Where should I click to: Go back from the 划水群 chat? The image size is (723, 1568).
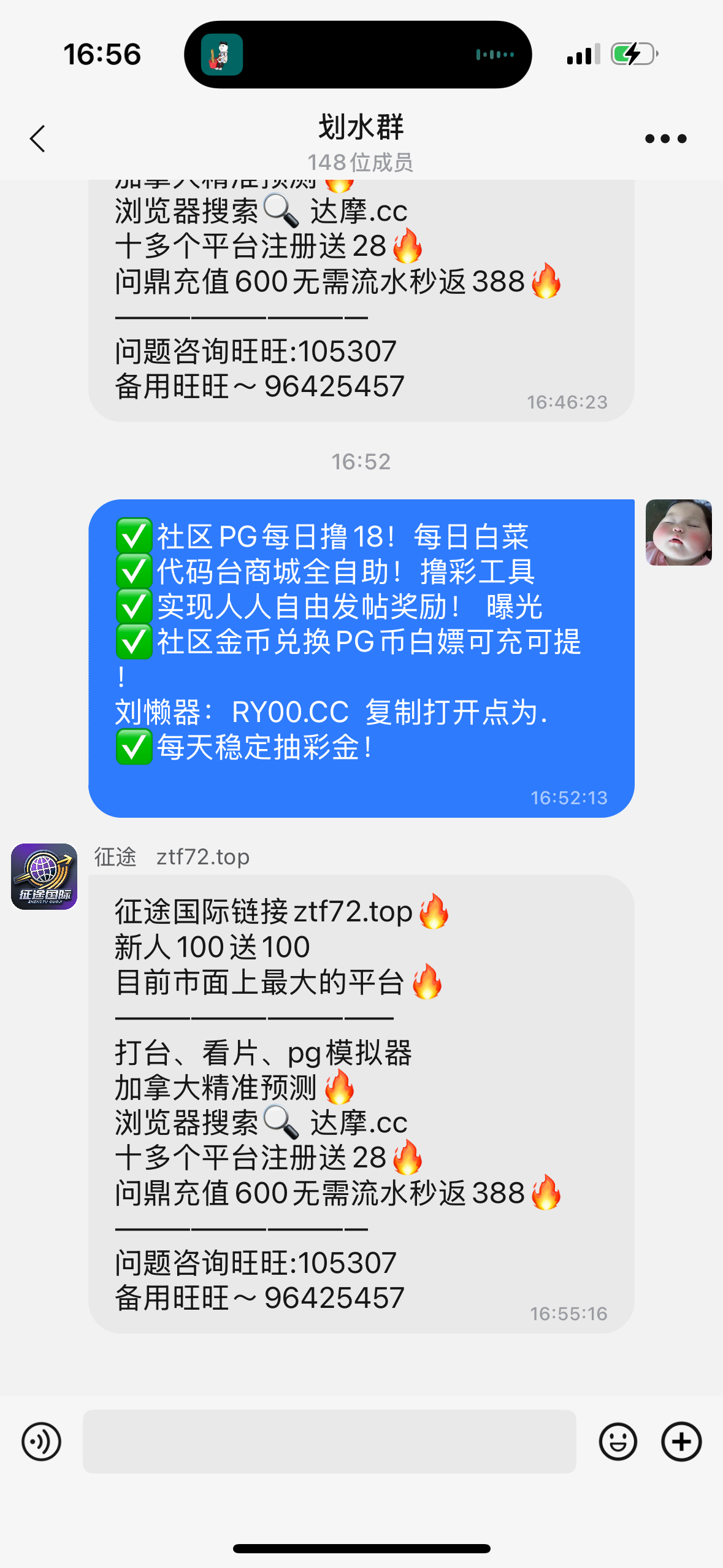click(x=38, y=139)
